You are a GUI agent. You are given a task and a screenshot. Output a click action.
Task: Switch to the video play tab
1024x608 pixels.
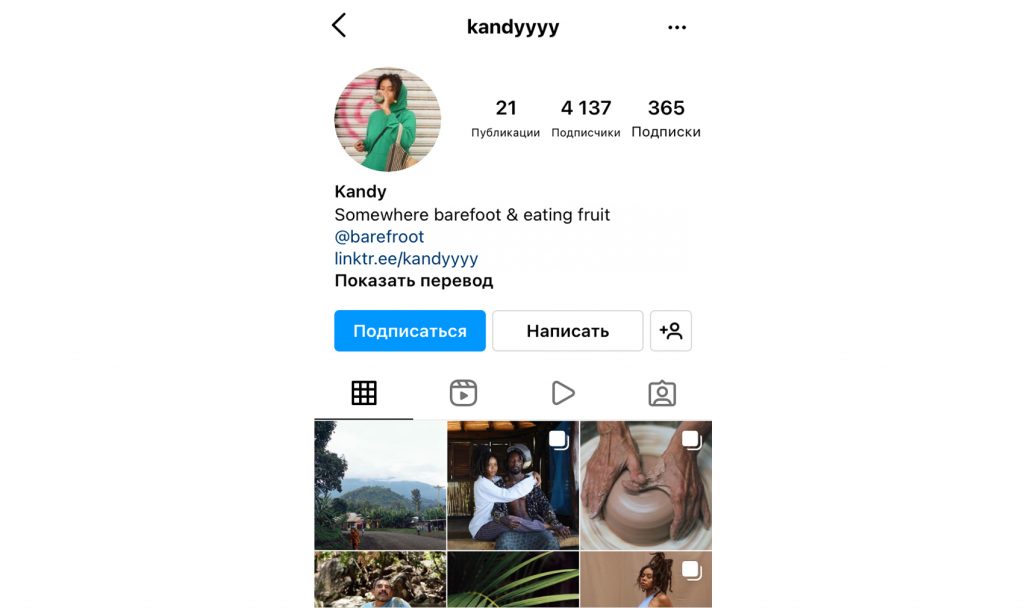pos(563,393)
